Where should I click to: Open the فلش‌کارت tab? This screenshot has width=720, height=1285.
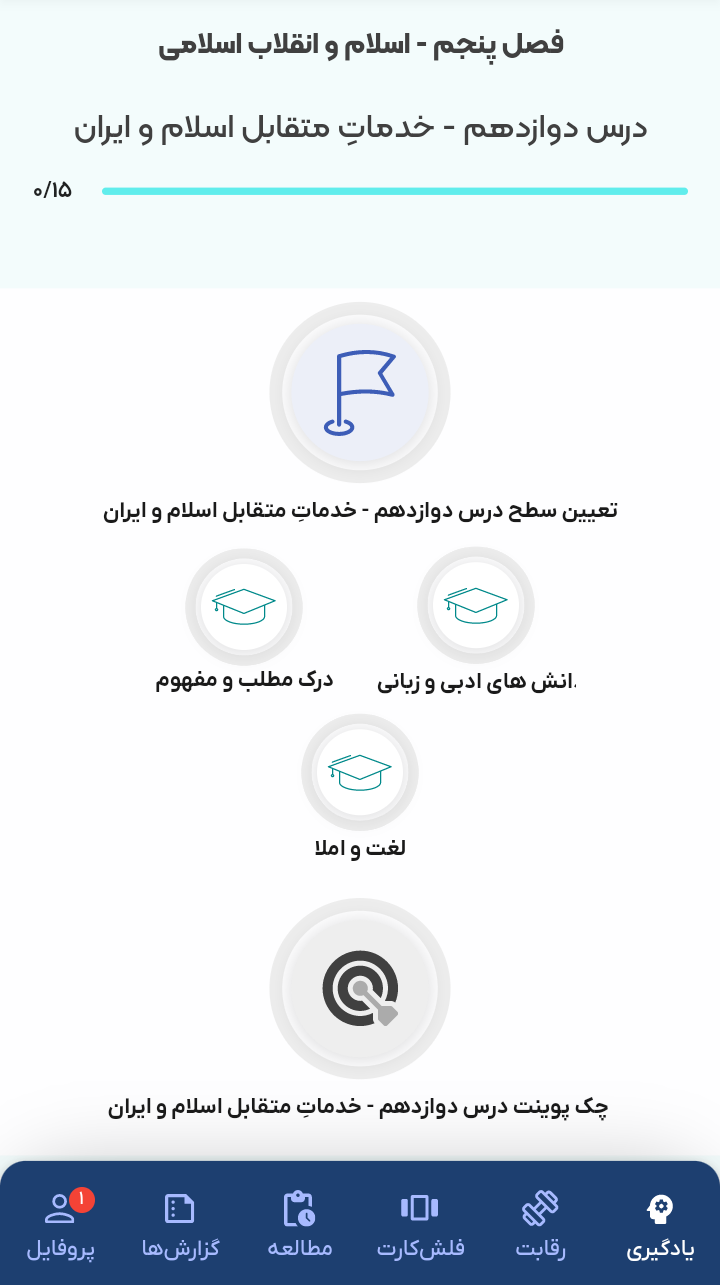pyautogui.click(x=420, y=1226)
